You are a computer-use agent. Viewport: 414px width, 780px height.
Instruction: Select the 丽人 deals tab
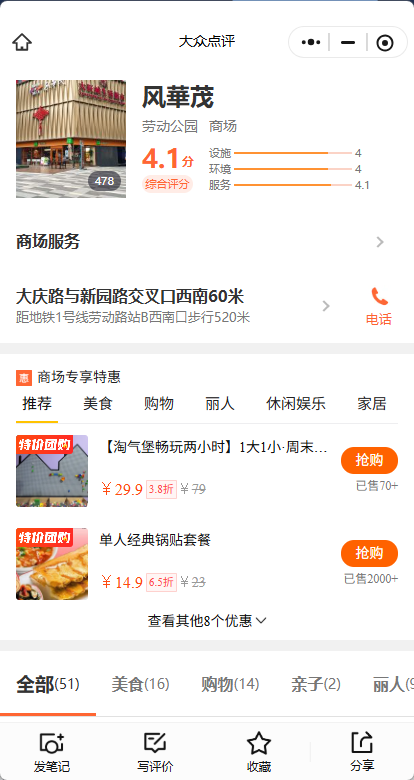coord(220,403)
